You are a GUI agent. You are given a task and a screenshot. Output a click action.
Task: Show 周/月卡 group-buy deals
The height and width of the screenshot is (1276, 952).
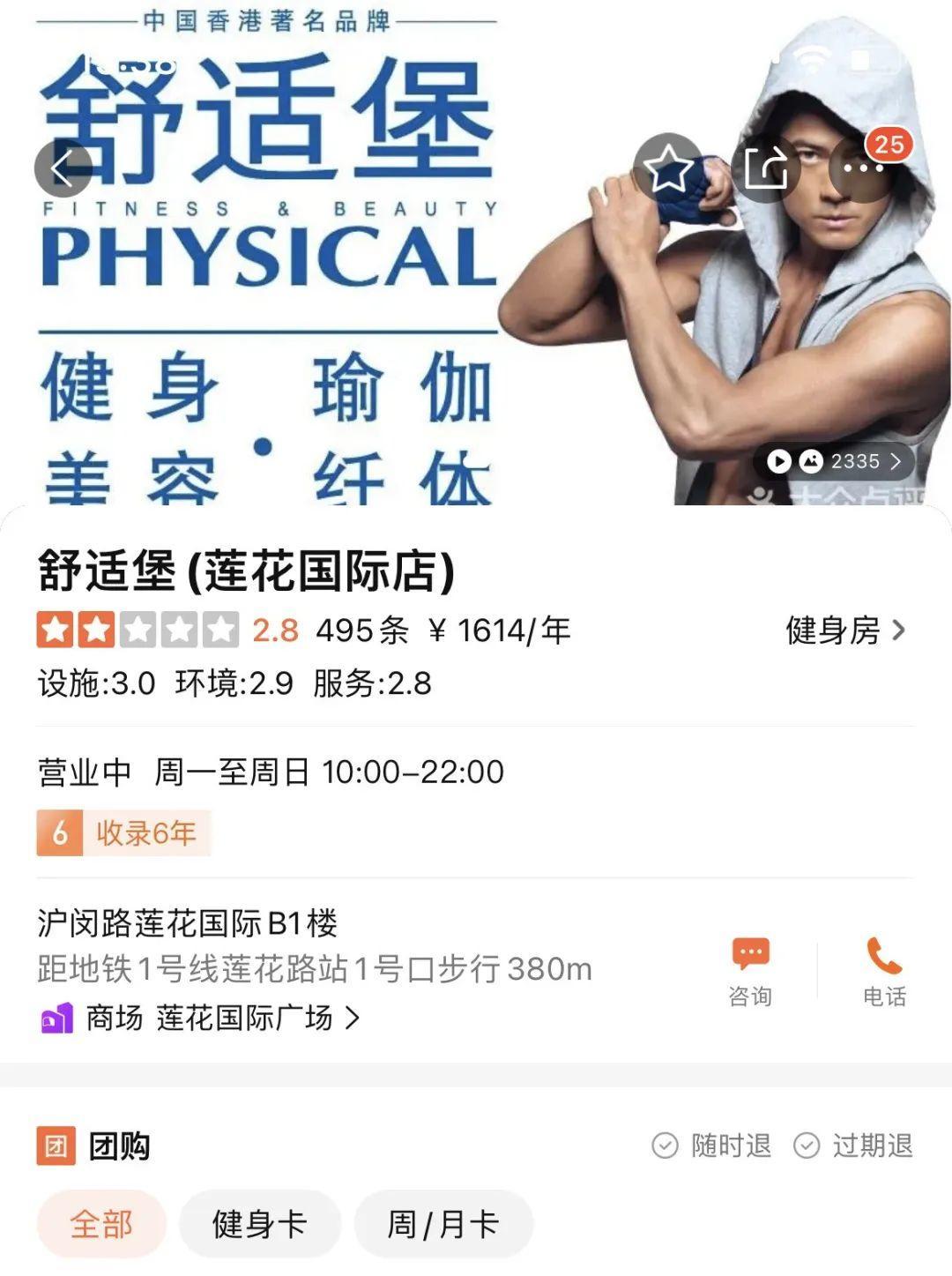443,1224
